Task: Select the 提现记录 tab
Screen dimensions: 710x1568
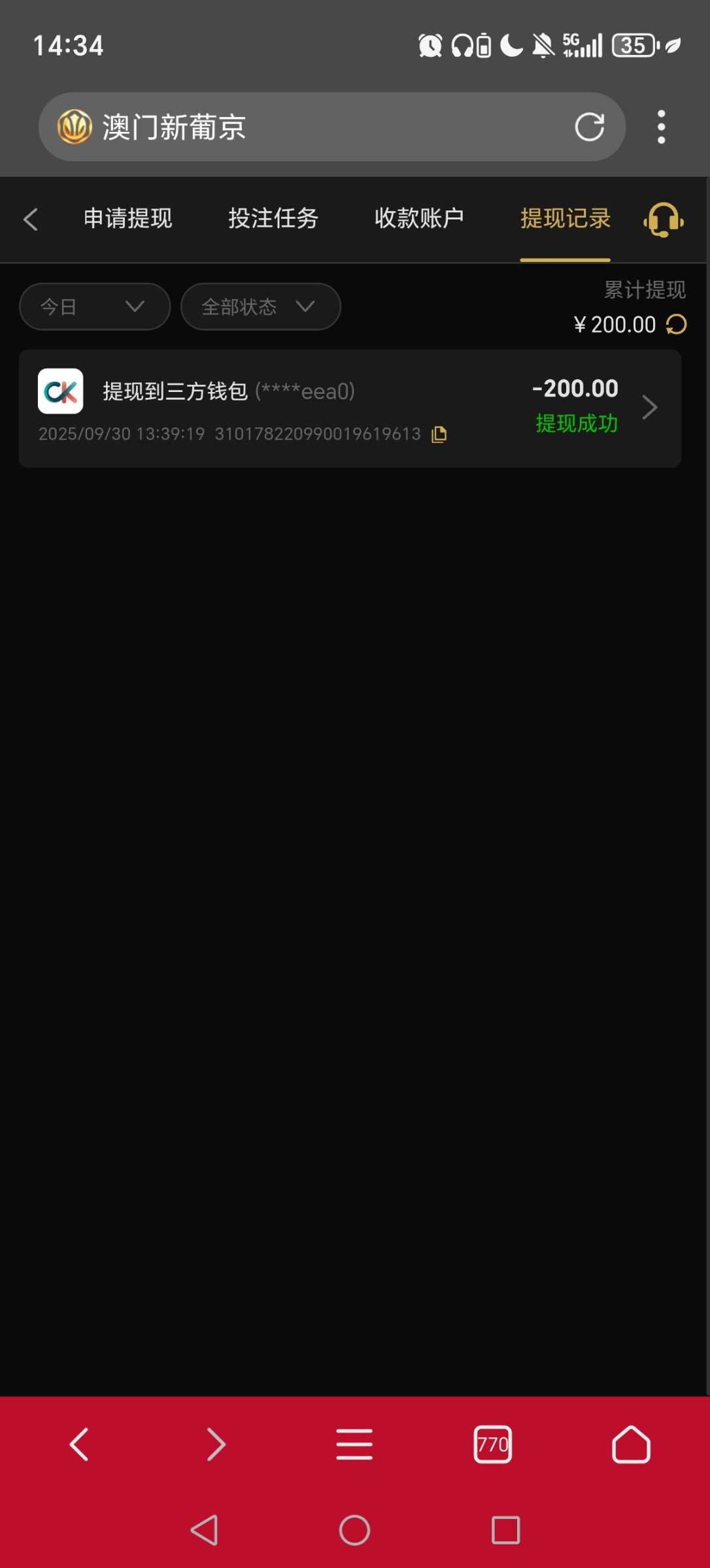Action: [565, 218]
